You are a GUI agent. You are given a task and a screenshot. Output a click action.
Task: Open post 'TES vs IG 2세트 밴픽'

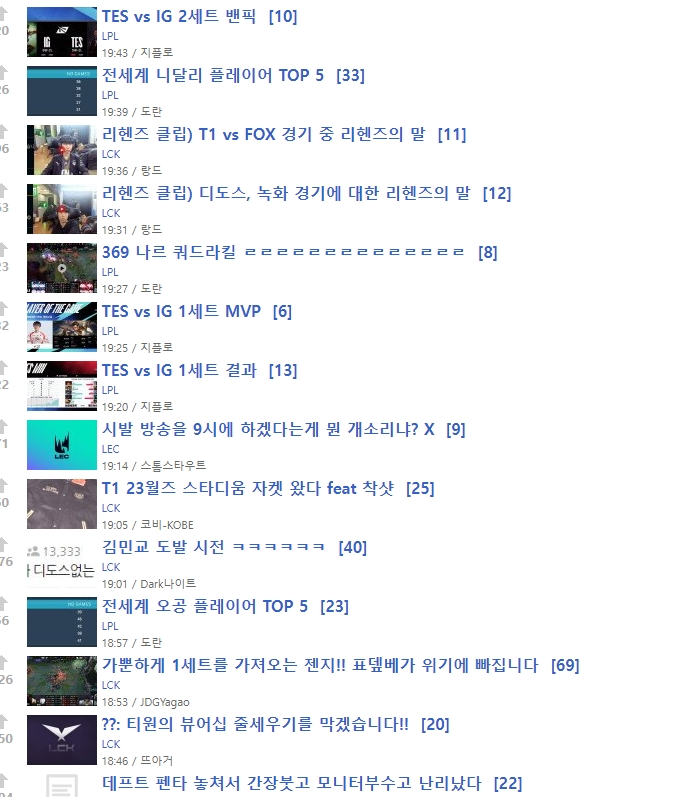[x=184, y=17]
